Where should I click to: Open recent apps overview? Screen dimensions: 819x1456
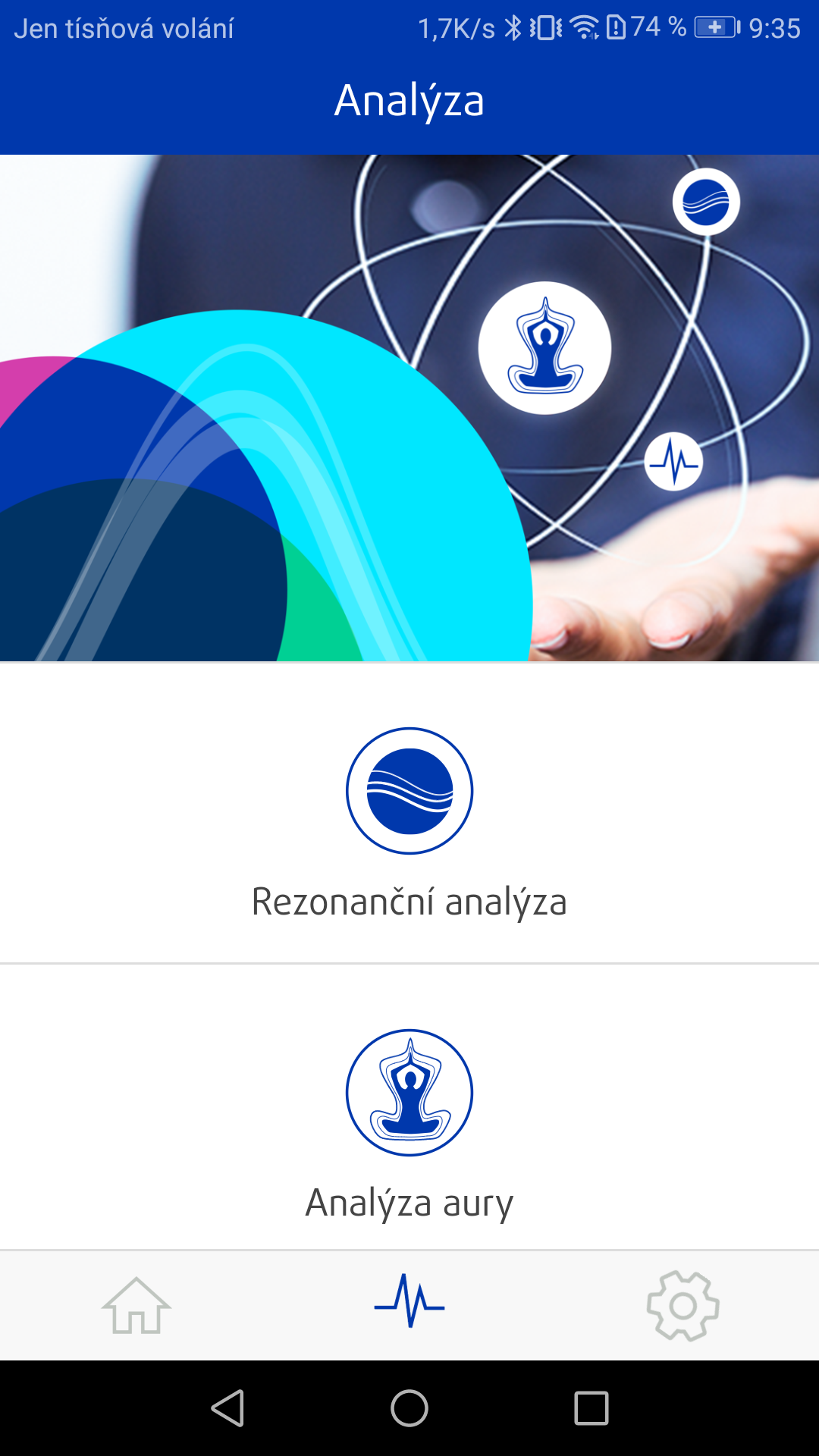pyautogui.click(x=591, y=1408)
